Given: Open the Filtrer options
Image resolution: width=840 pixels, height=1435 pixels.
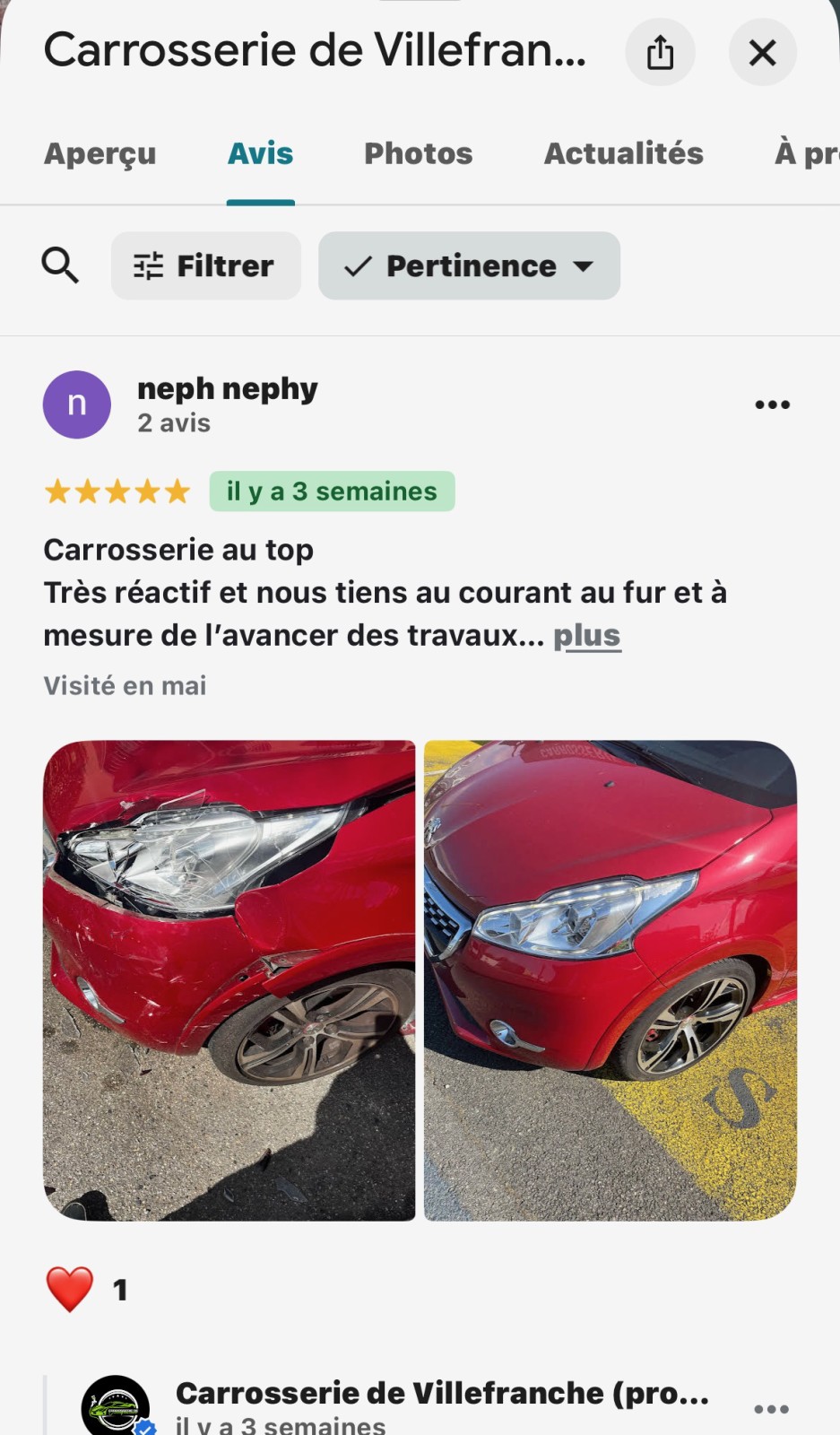Looking at the screenshot, I should [205, 265].
